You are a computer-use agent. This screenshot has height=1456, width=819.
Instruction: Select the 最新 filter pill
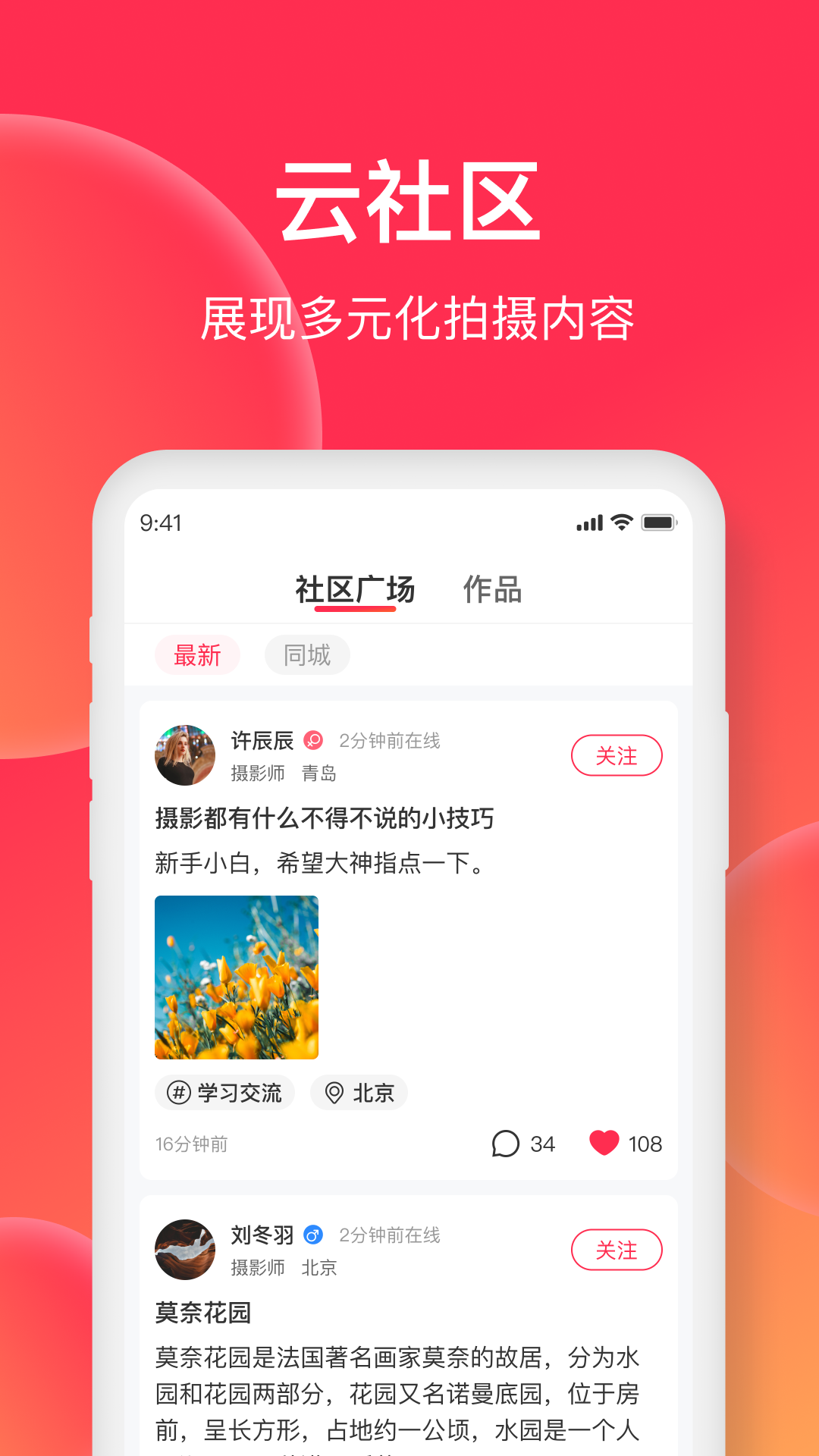click(x=197, y=655)
